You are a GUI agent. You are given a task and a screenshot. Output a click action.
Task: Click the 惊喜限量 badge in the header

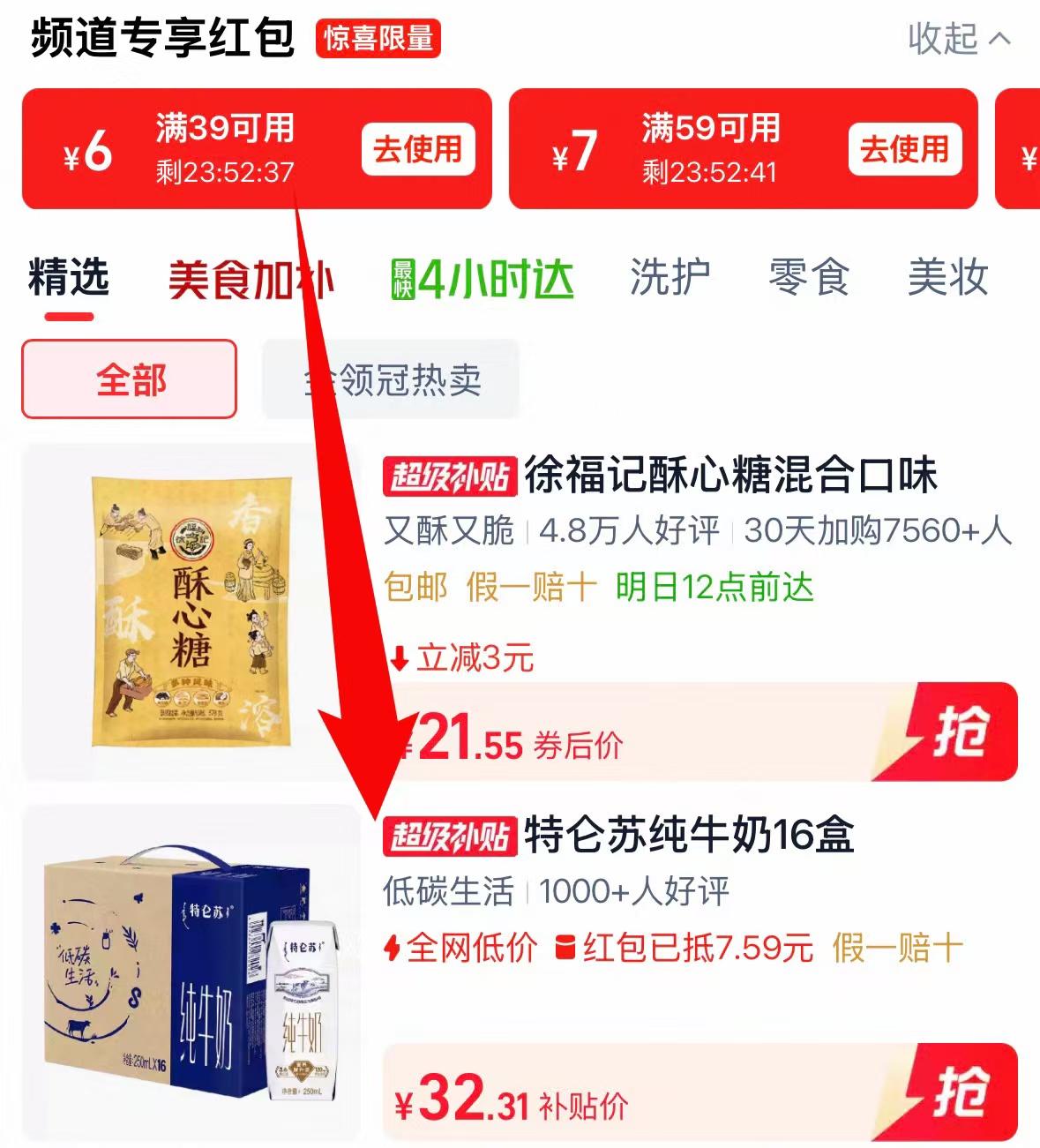(x=378, y=40)
